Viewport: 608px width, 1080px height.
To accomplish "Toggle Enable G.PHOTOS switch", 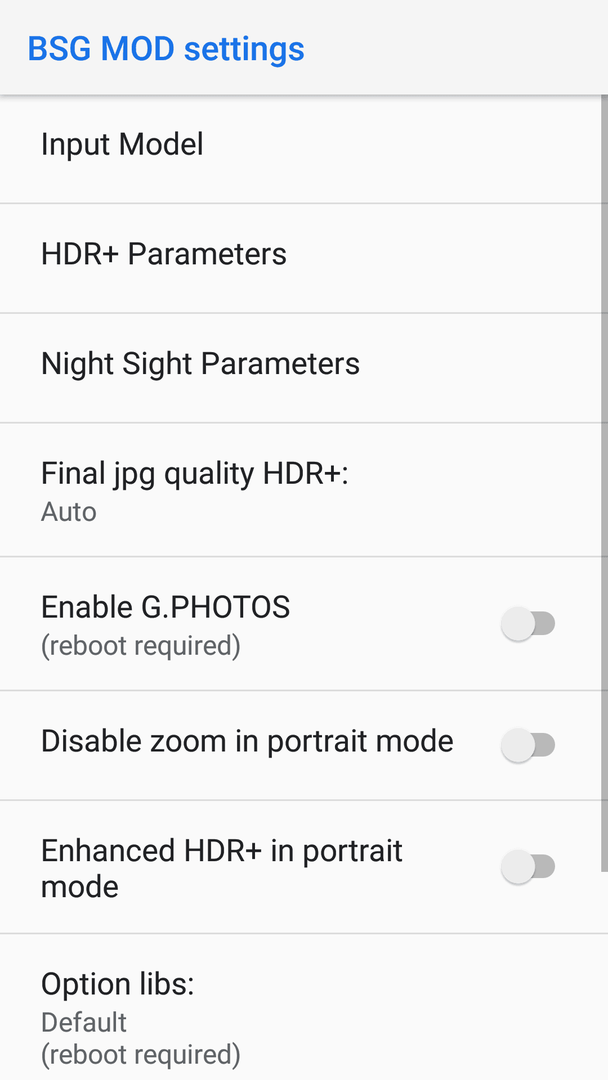I will [527, 624].
